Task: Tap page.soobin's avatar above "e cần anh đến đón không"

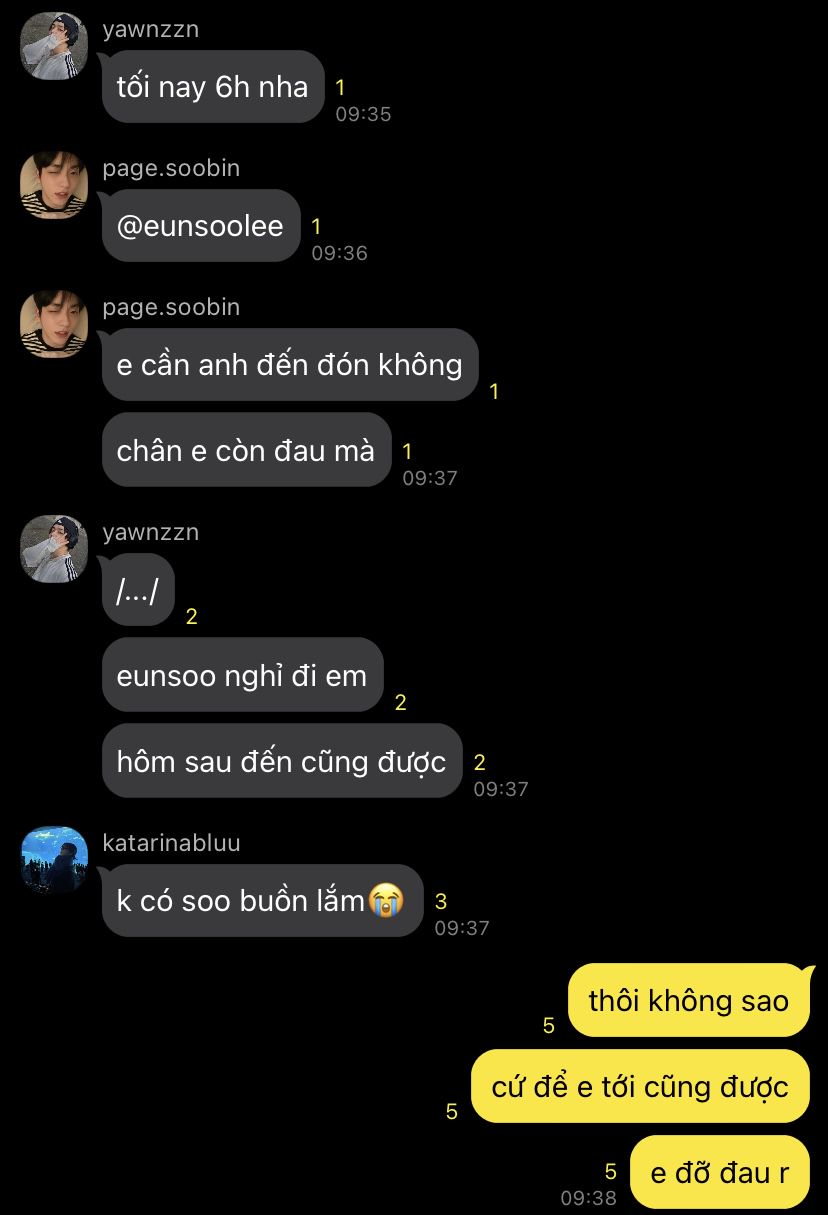Action: click(x=54, y=324)
